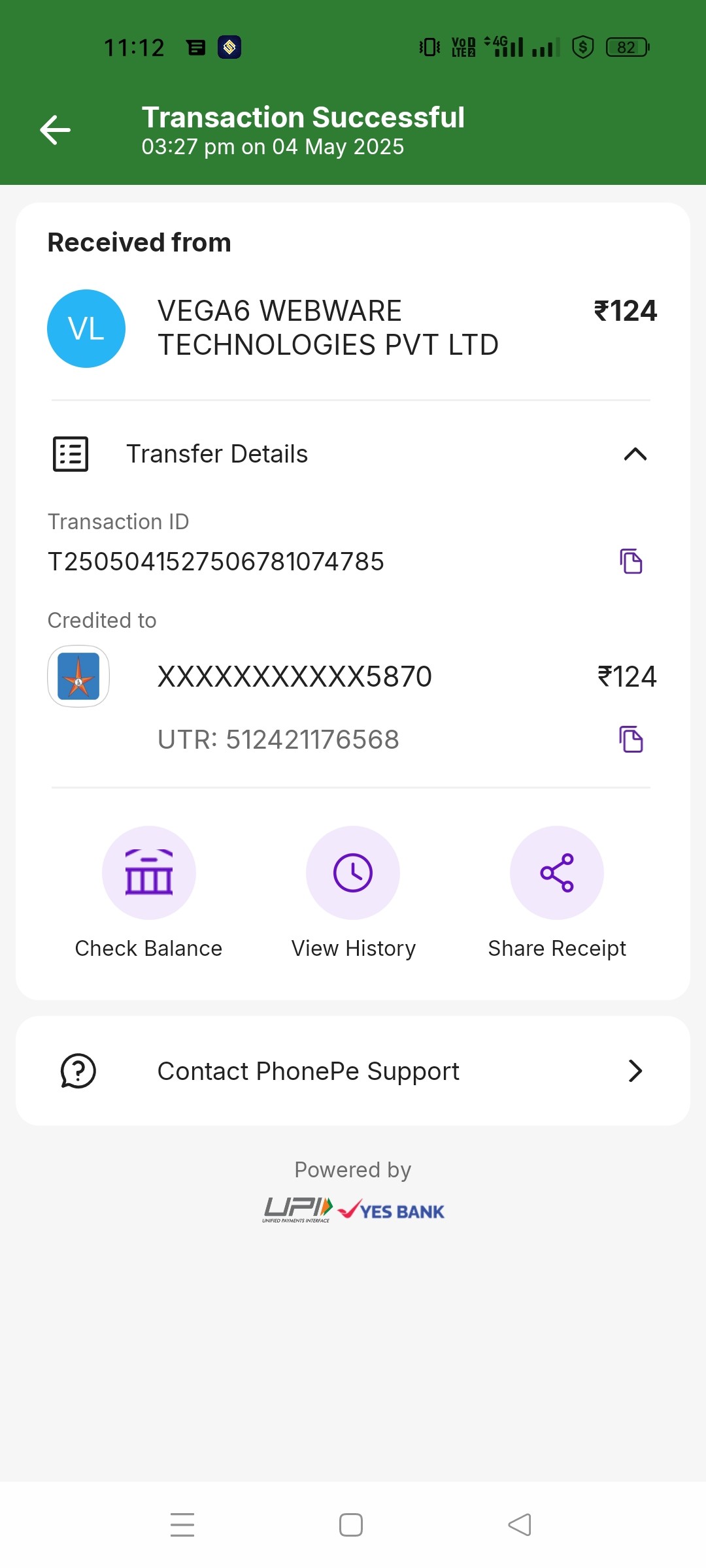Open recent apps from navigation bar
The height and width of the screenshot is (1568, 706).
click(182, 1525)
